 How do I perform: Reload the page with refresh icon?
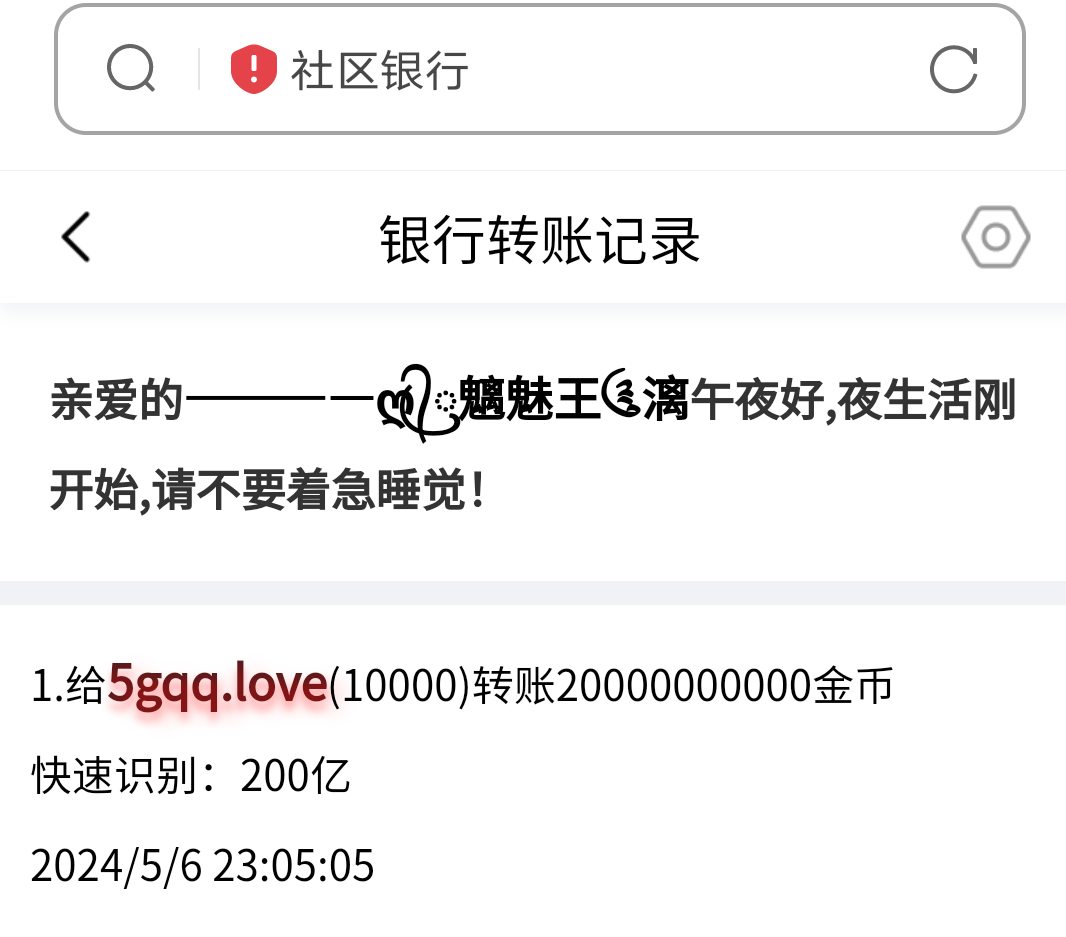(953, 70)
